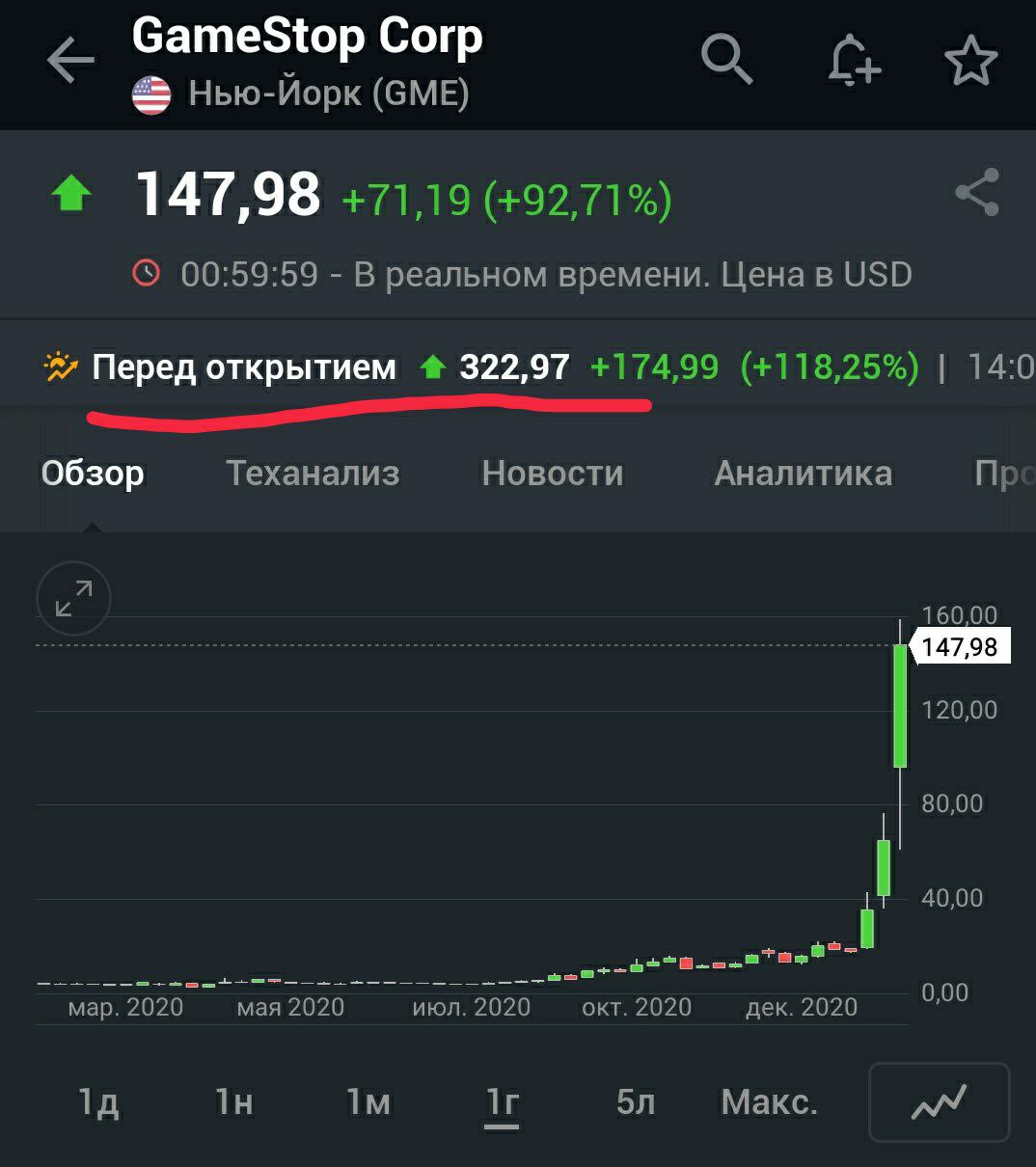Open the Новости tab
The width and height of the screenshot is (1036, 1167).
(x=553, y=474)
